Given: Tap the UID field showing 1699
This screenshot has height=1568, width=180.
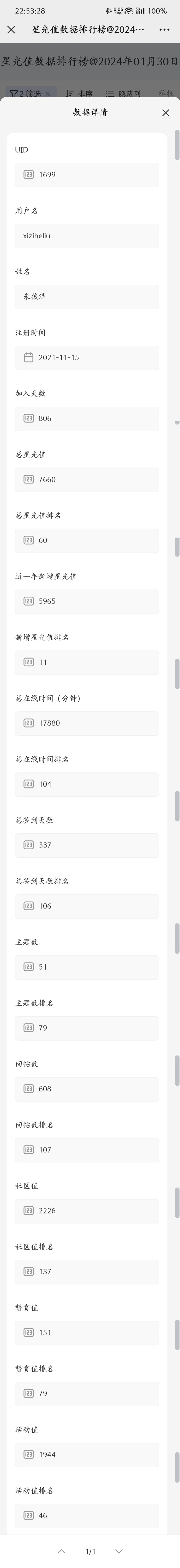Looking at the screenshot, I should tap(87, 175).
